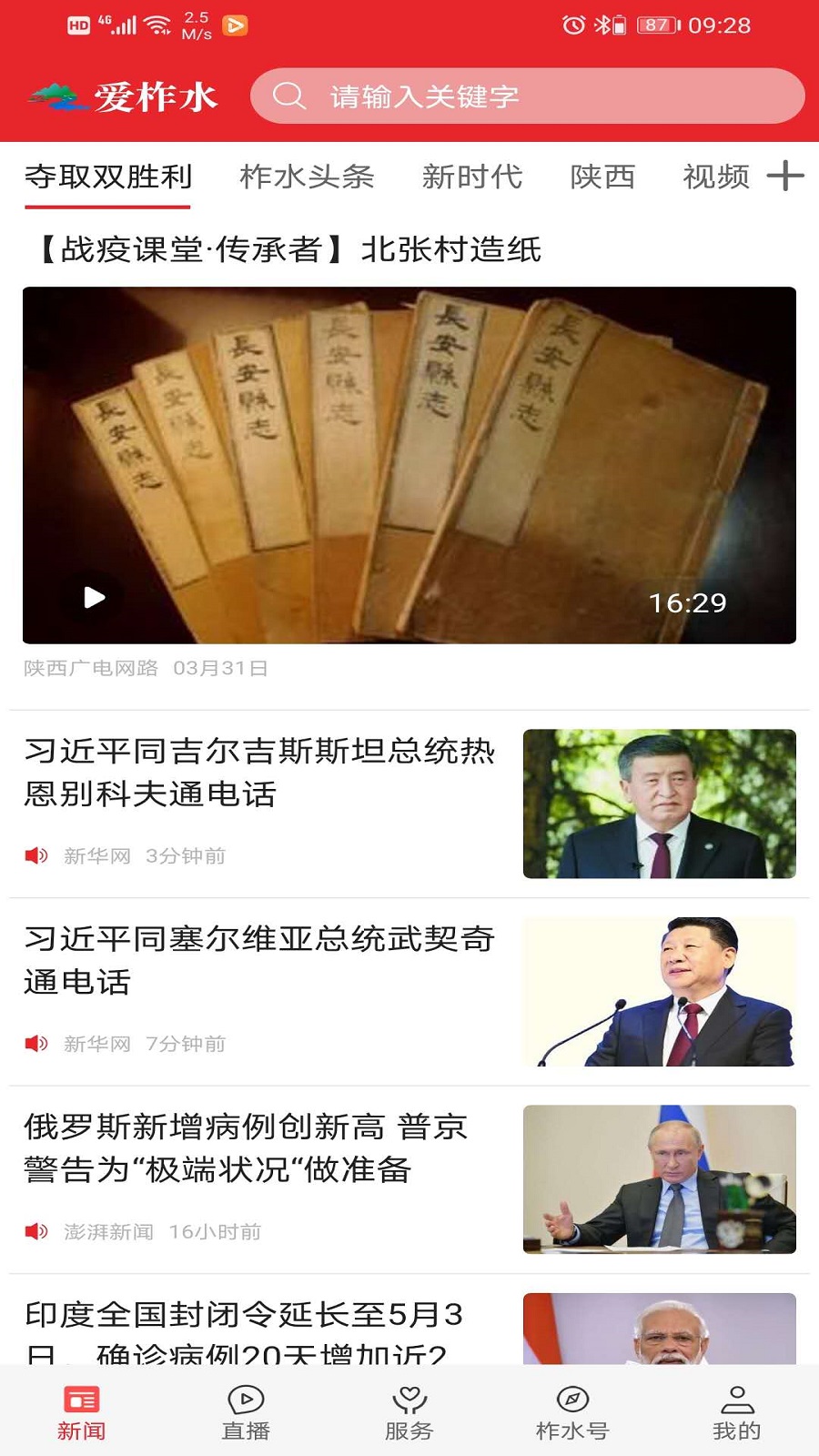Toggle audio icon beside 新华网 7分钟前
Viewport: 819px width, 1456px height.
36,1045
